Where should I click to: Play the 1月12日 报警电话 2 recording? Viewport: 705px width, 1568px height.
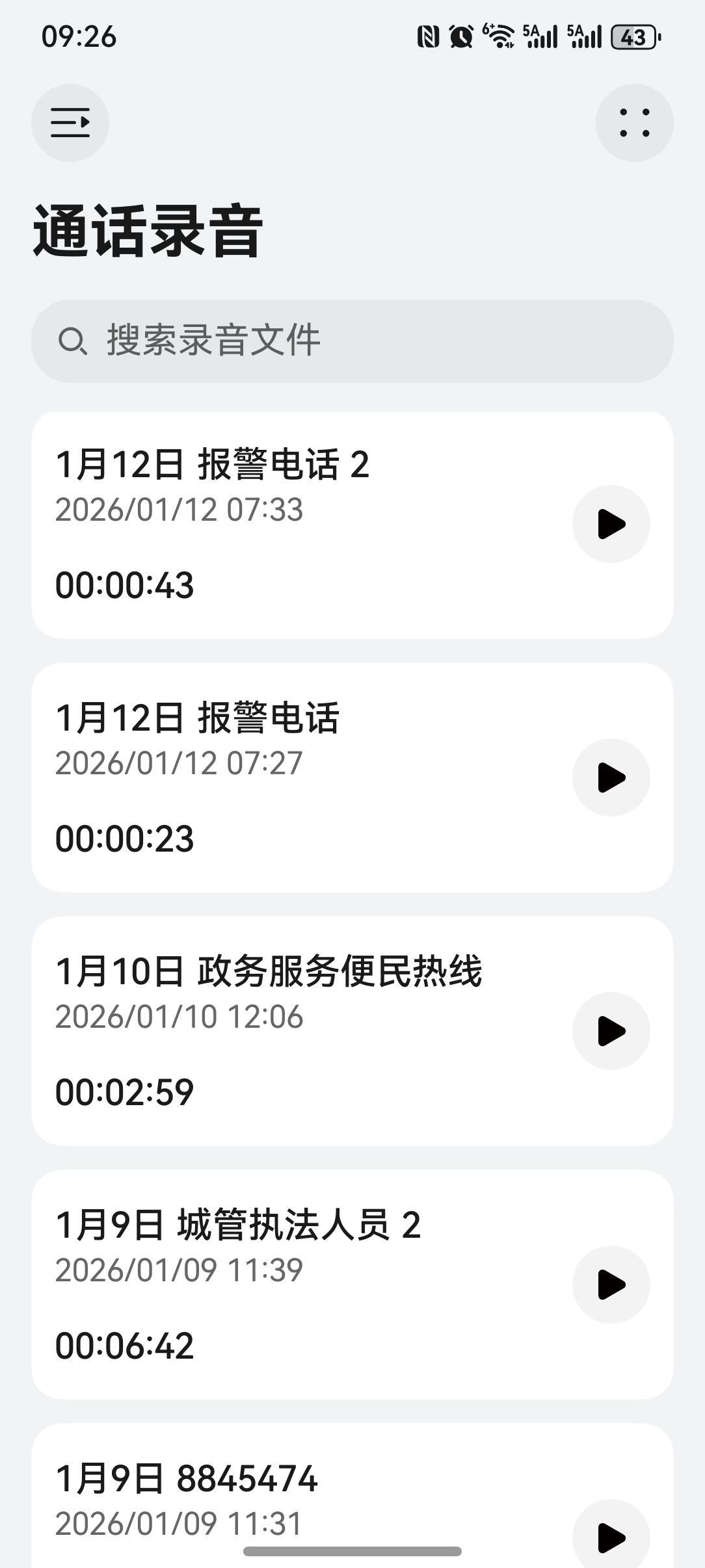pyautogui.click(x=611, y=524)
